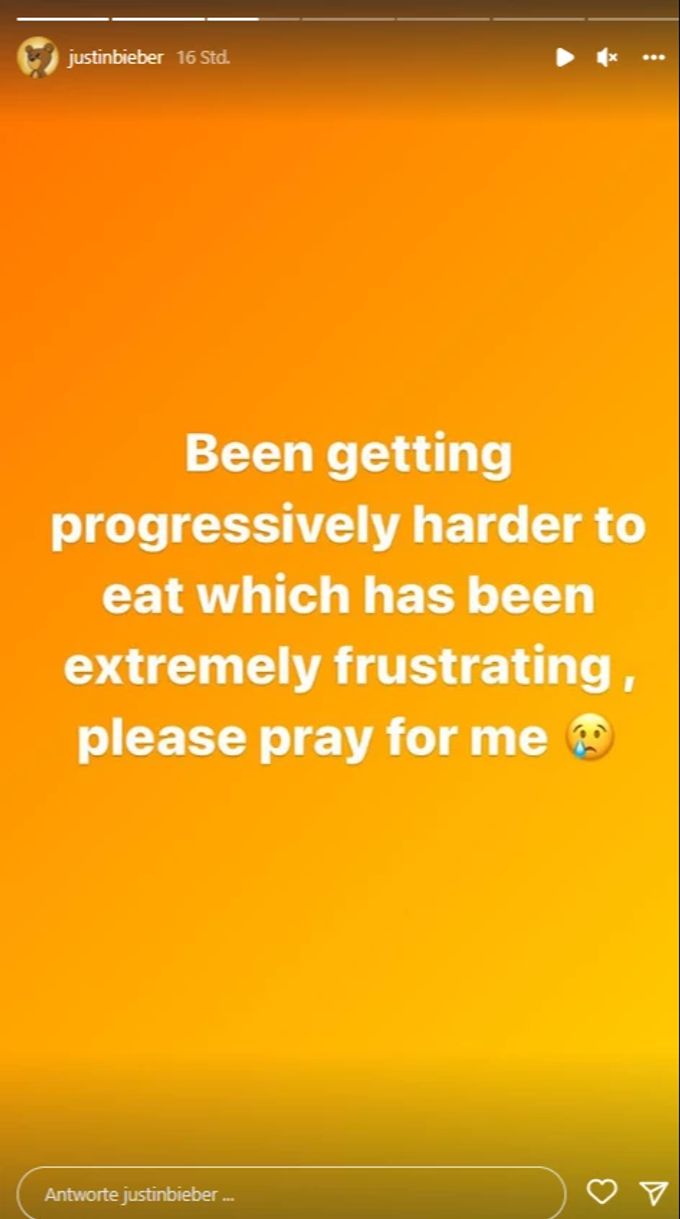Share the story via paper plane icon
This screenshot has width=680, height=1219.
click(x=653, y=1192)
